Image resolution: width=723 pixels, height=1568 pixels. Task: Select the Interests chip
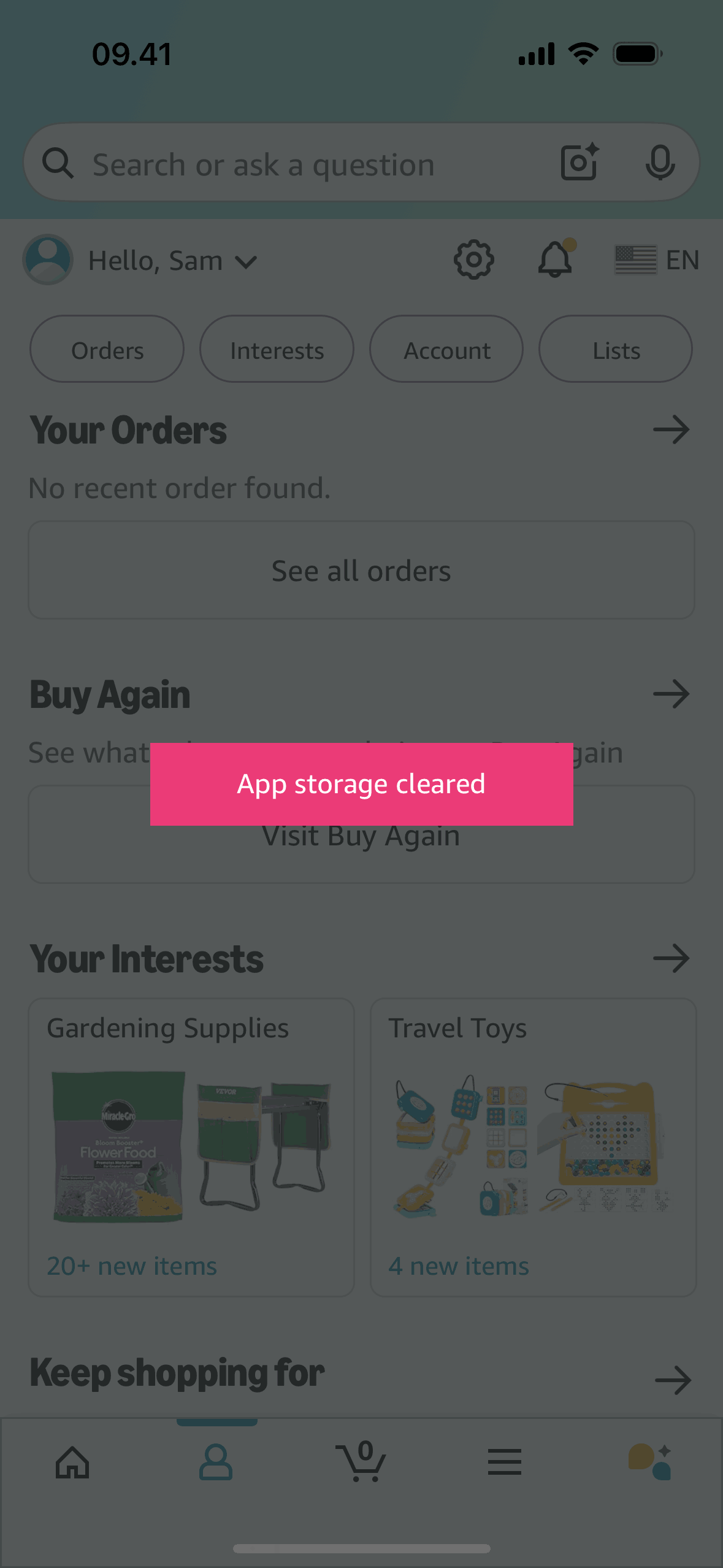pos(277,350)
